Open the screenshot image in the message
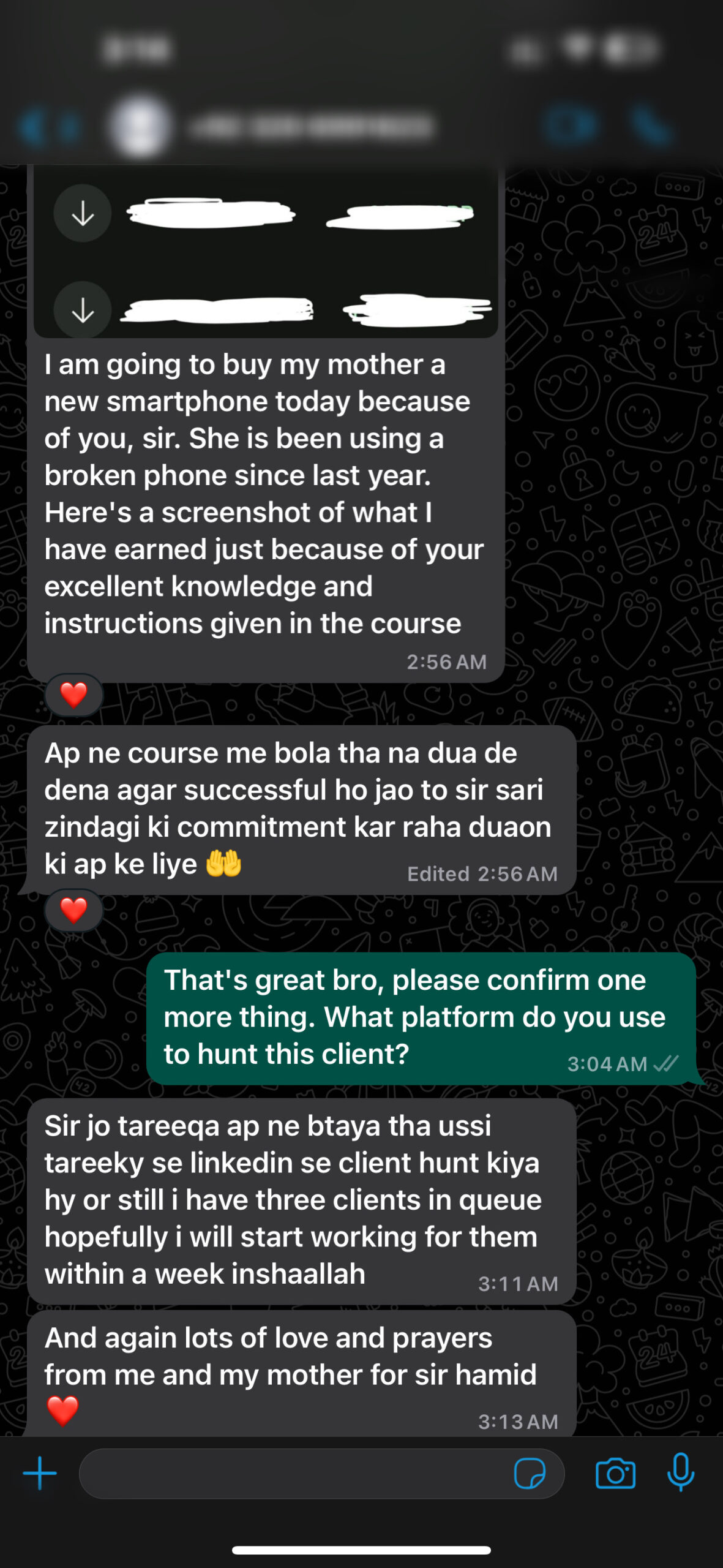This screenshot has width=723, height=1568. click(x=266, y=257)
